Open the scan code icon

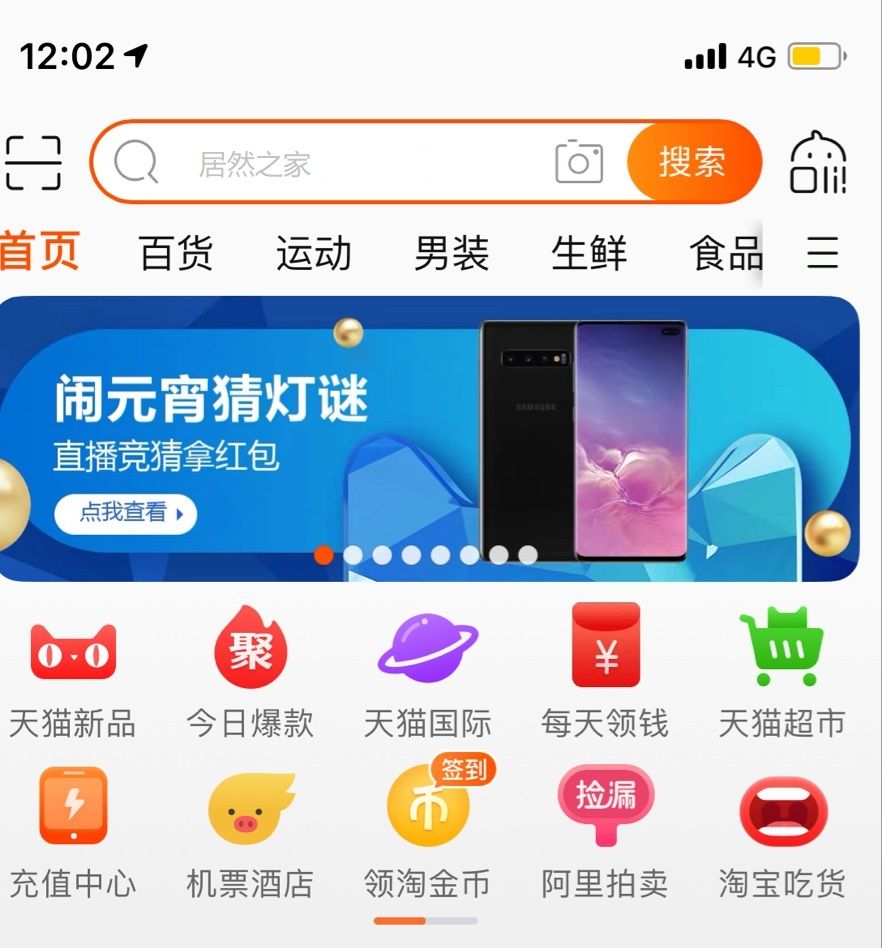tap(32, 163)
